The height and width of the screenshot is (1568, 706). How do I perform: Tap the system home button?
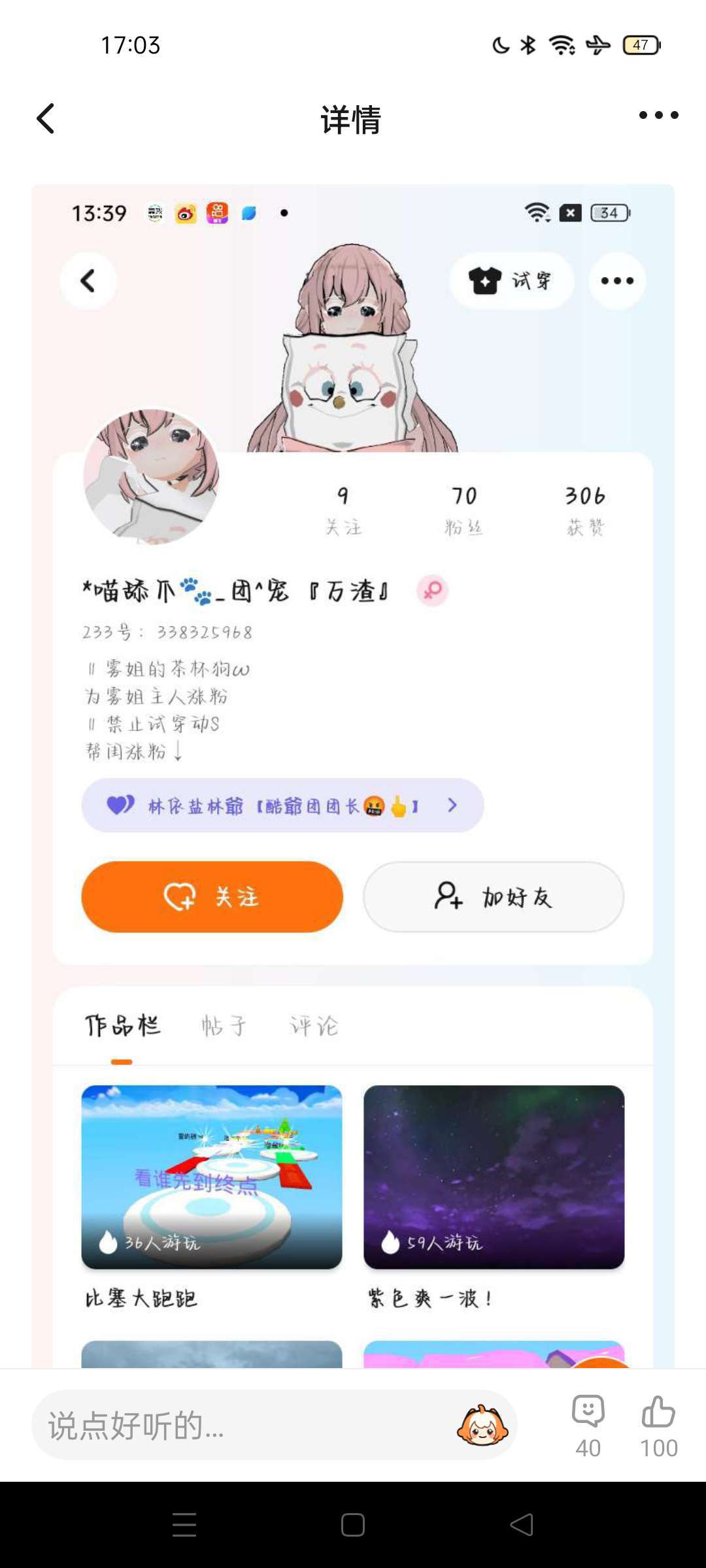click(353, 1525)
